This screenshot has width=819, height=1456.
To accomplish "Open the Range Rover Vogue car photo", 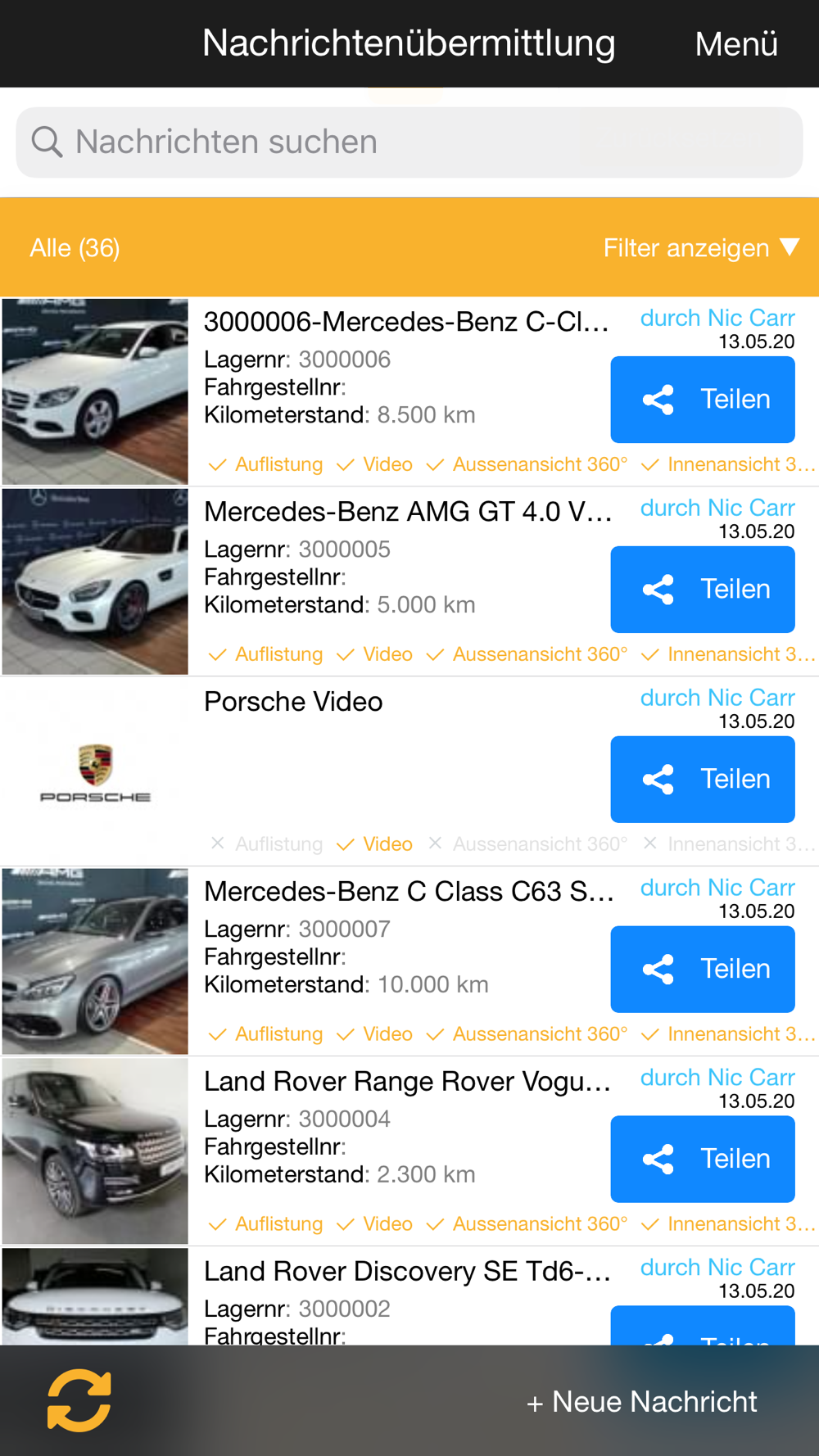I will coord(95,1151).
